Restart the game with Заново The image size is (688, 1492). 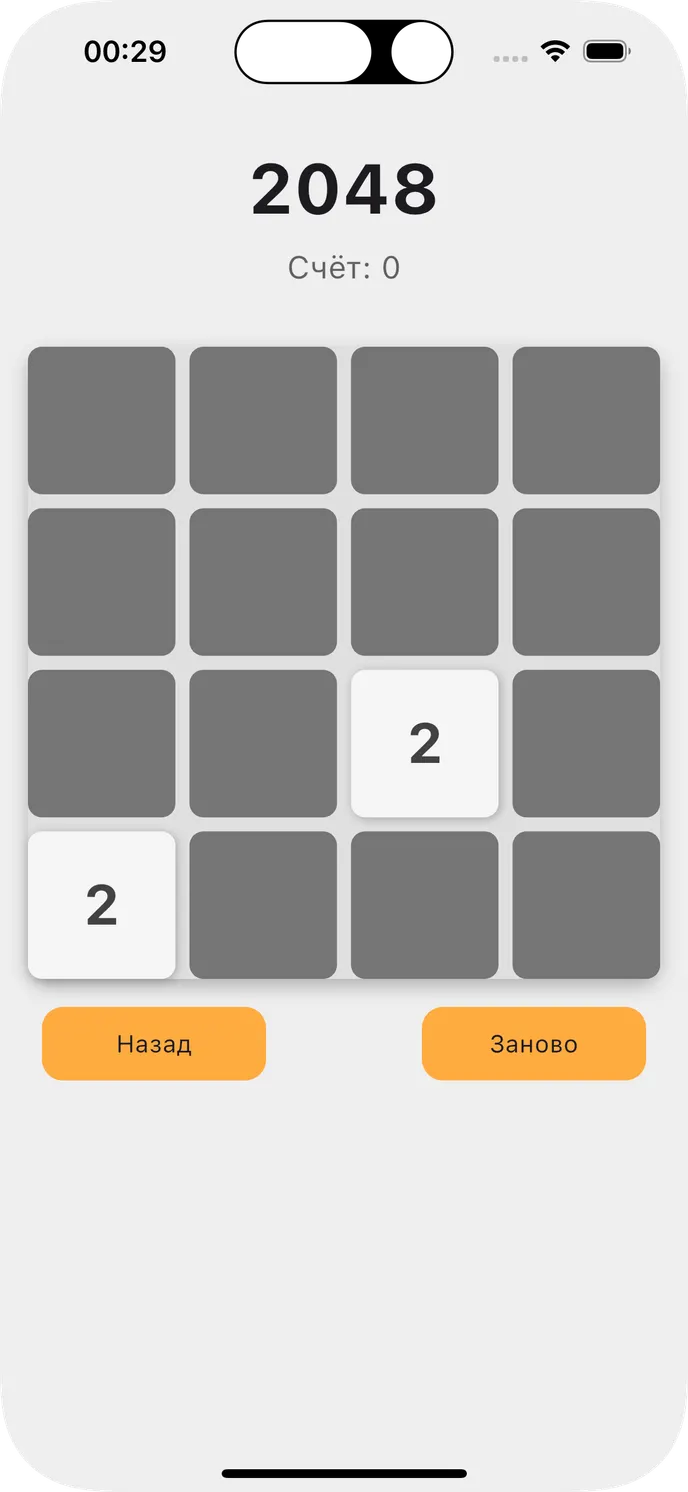point(534,1043)
